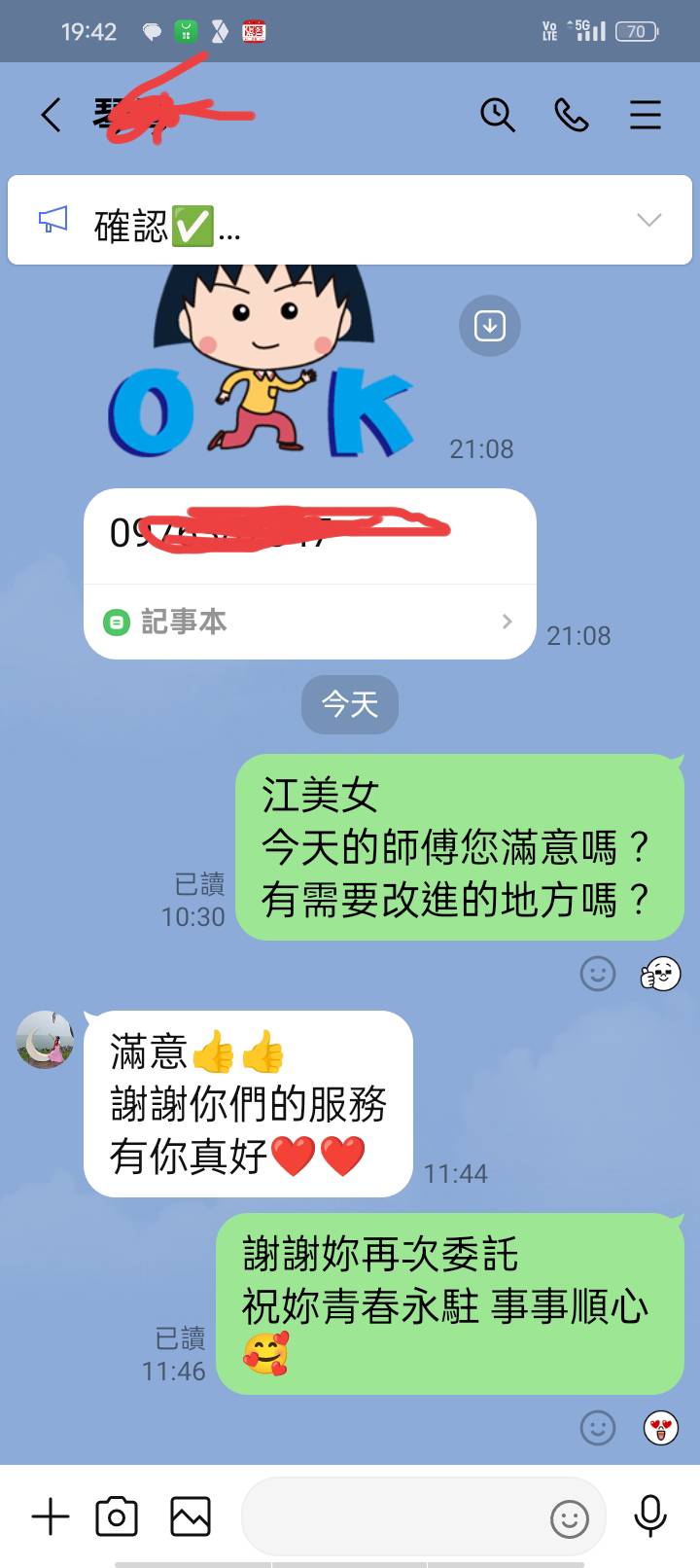This screenshot has width=700, height=1568.
Task: Go back to the chat list
Action: [x=51, y=115]
